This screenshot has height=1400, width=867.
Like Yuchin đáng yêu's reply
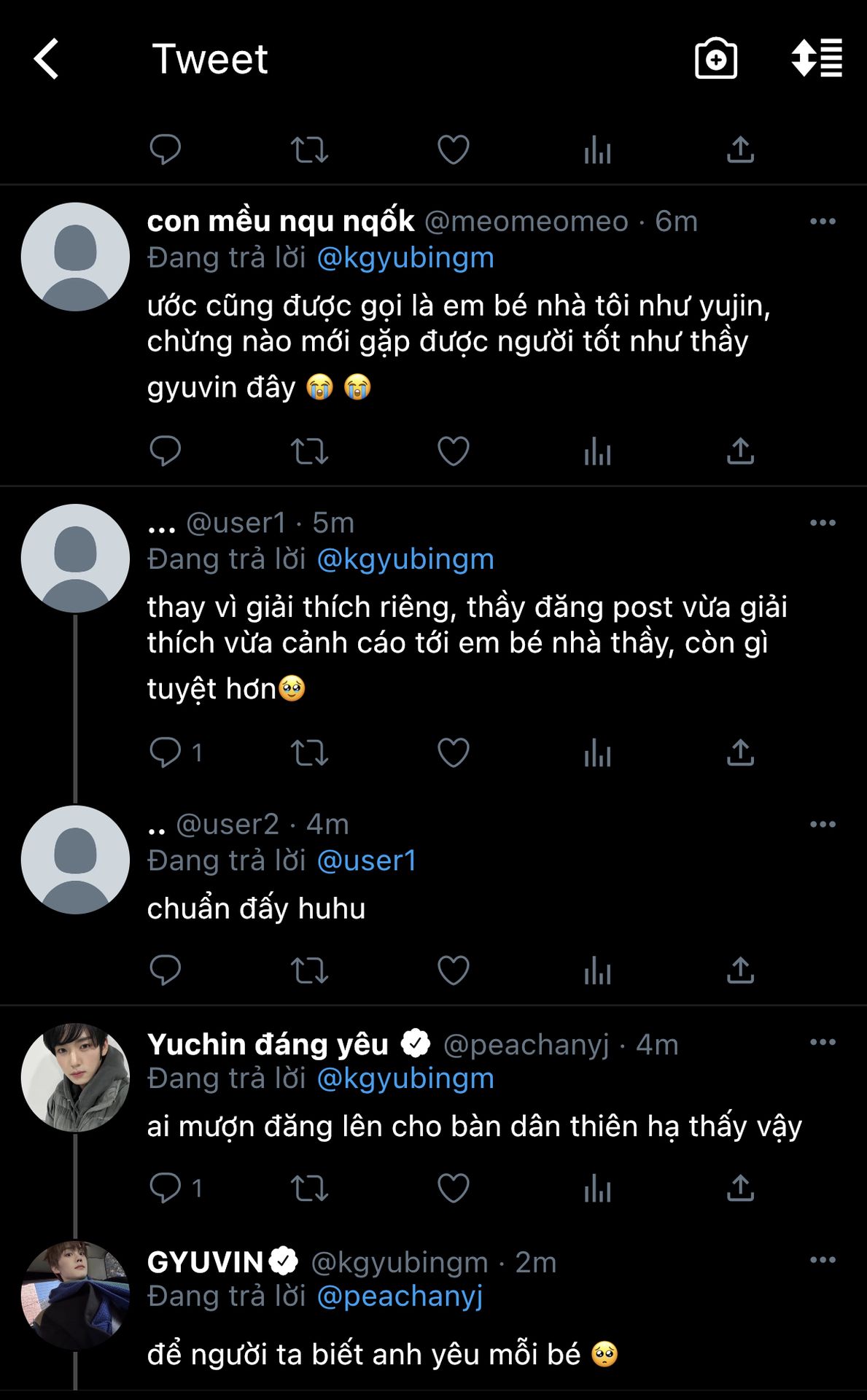coord(453,1189)
